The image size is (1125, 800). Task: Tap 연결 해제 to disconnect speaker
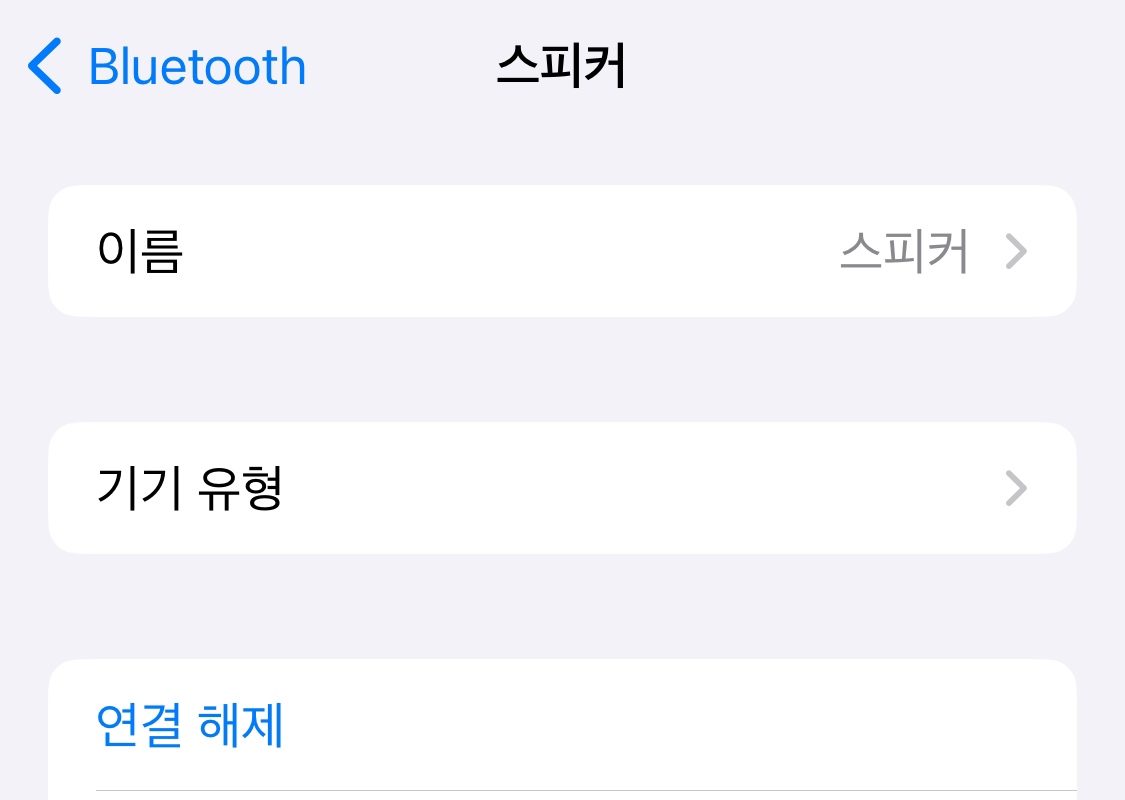tap(190, 726)
